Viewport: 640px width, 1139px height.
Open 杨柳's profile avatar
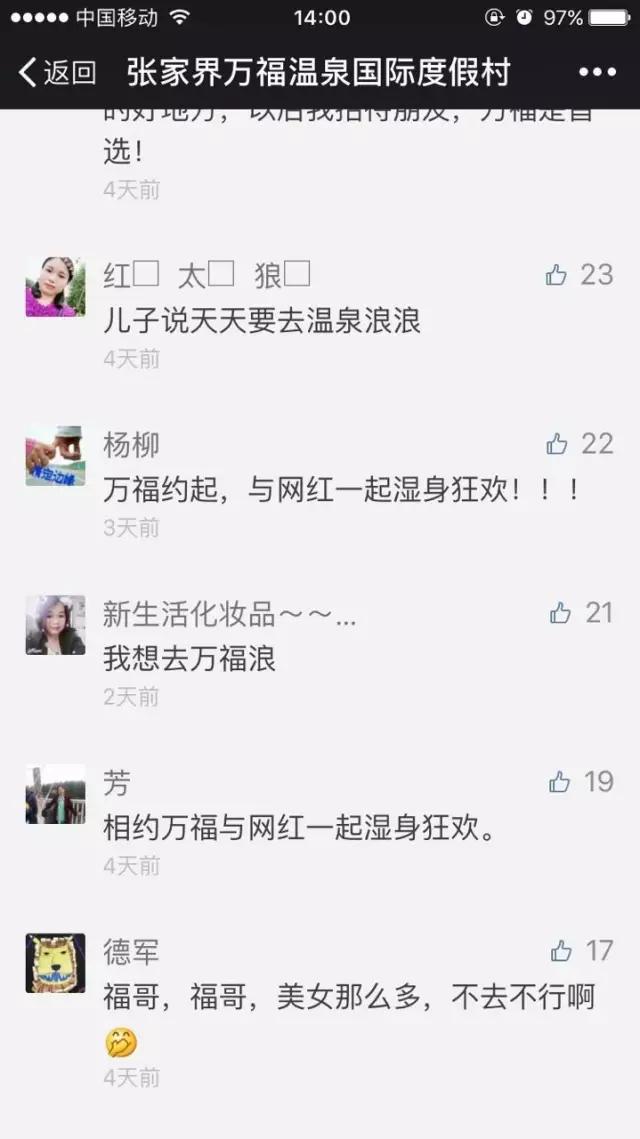click(x=55, y=456)
